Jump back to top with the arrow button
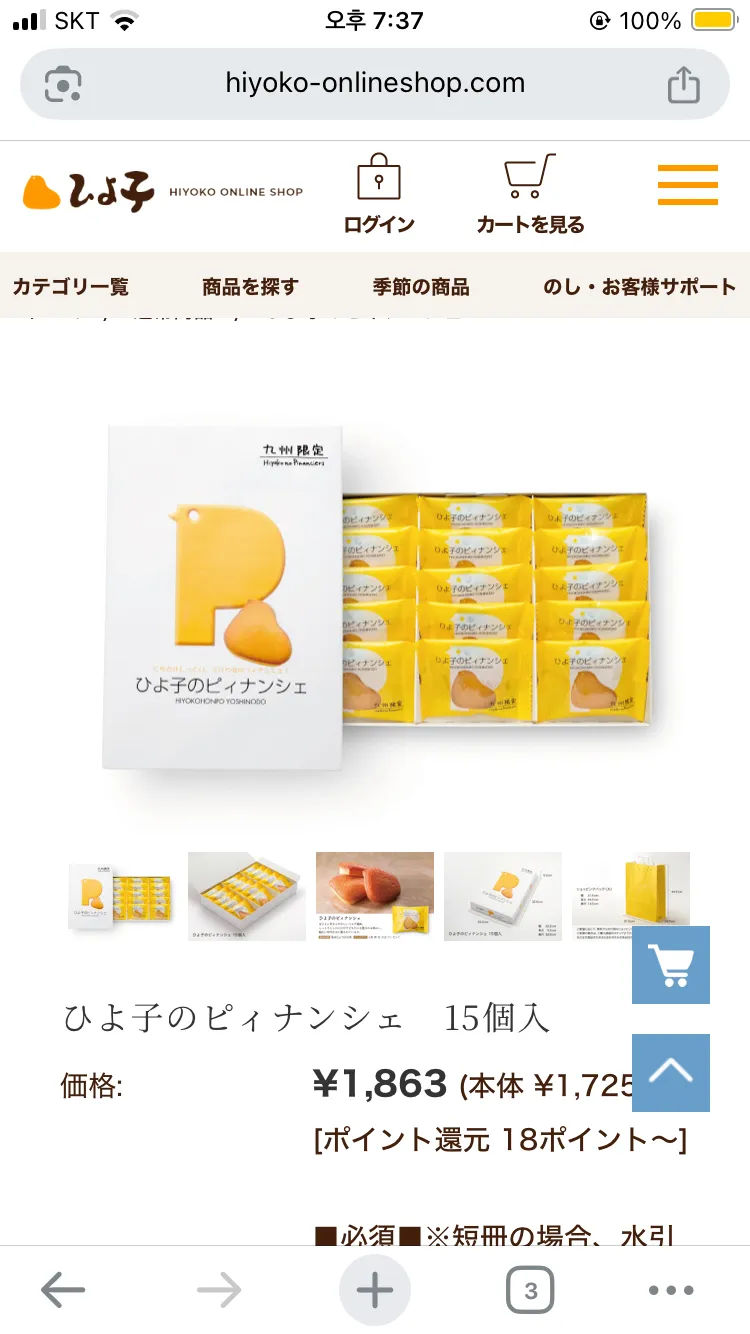The height and width of the screenshot is (1334, 750). [671, 1072]
